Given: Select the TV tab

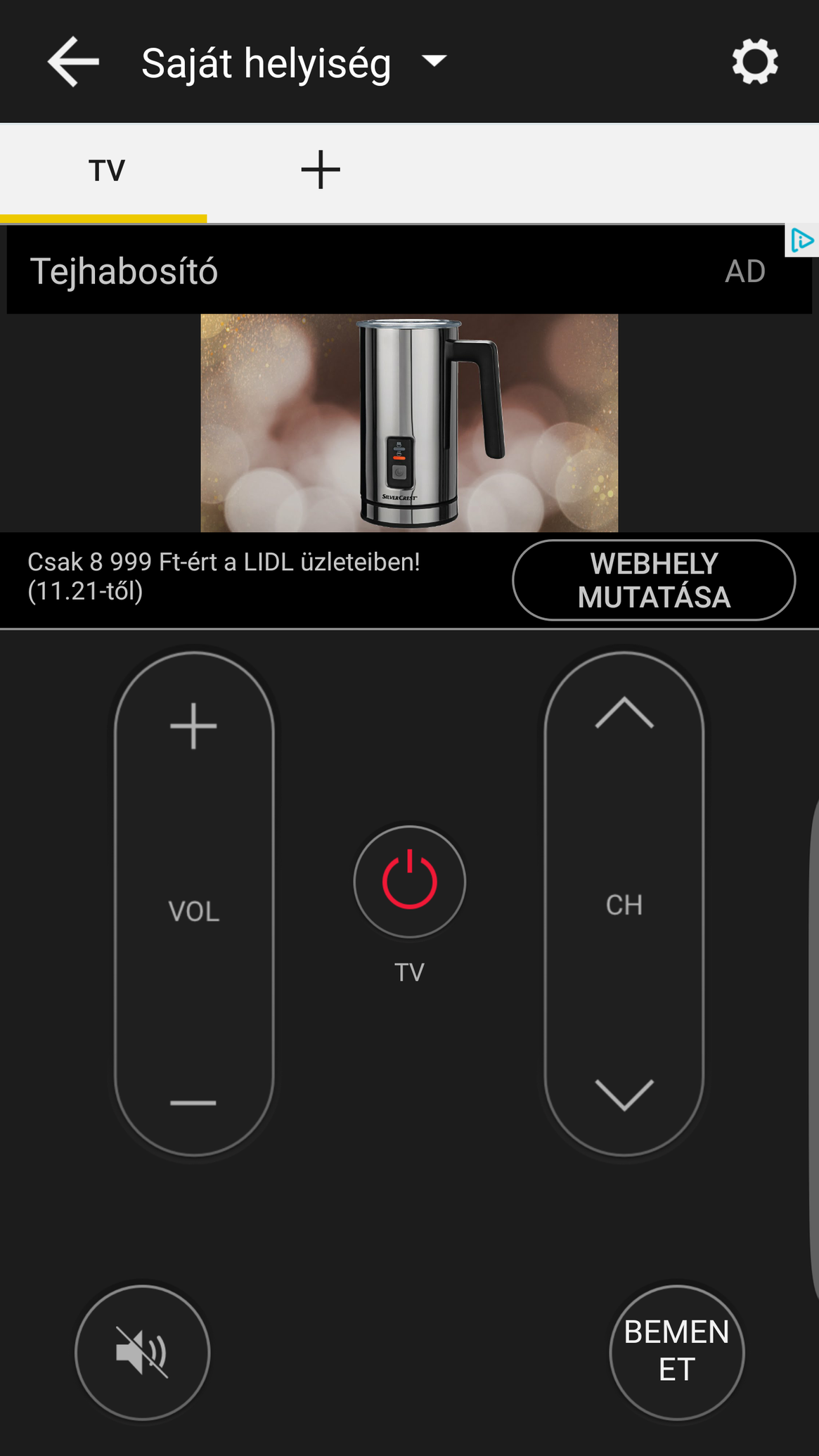Looking at the screenshot, I should click(106, 171).
